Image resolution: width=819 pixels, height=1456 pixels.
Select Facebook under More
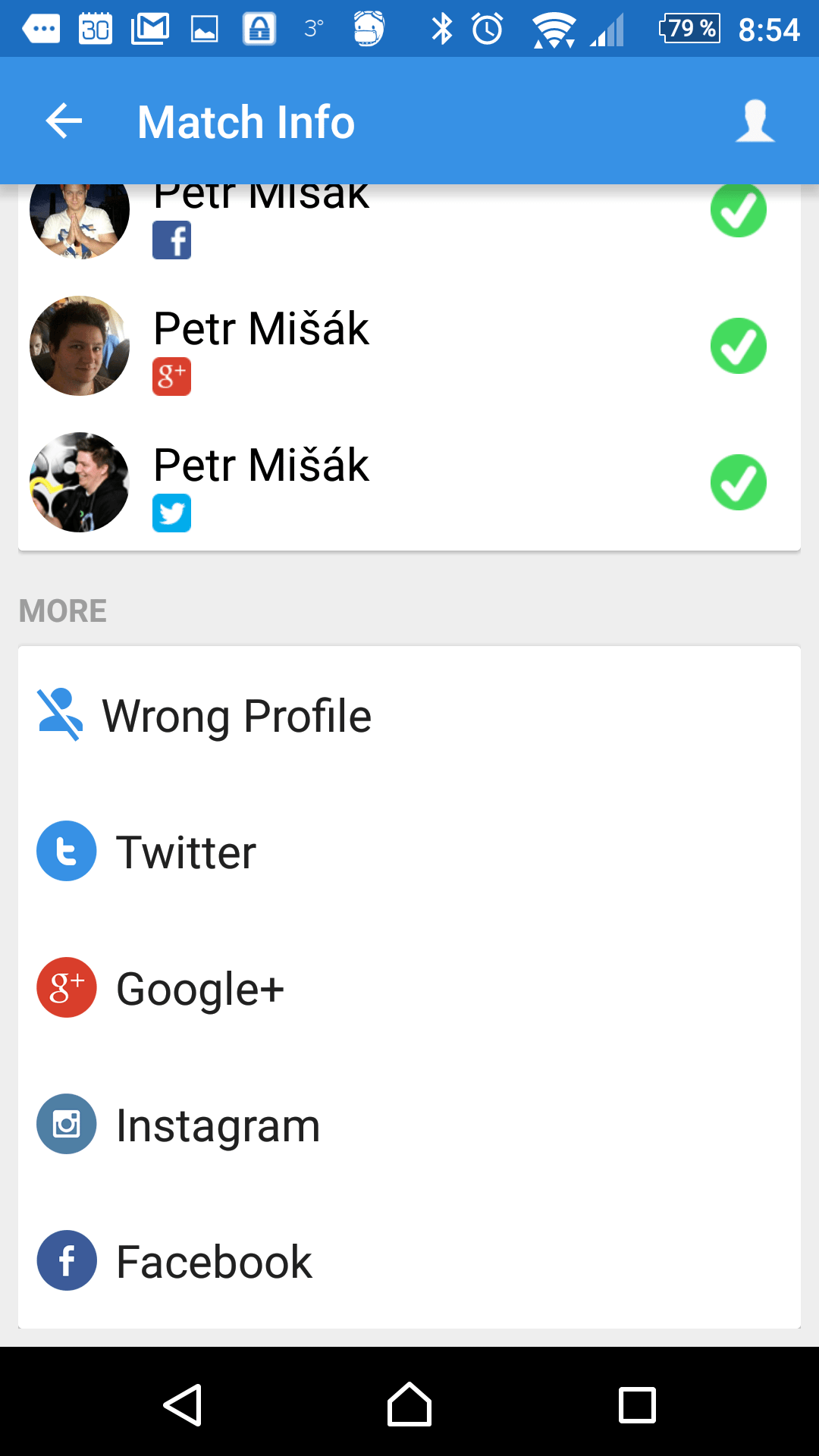point(409,1260)
